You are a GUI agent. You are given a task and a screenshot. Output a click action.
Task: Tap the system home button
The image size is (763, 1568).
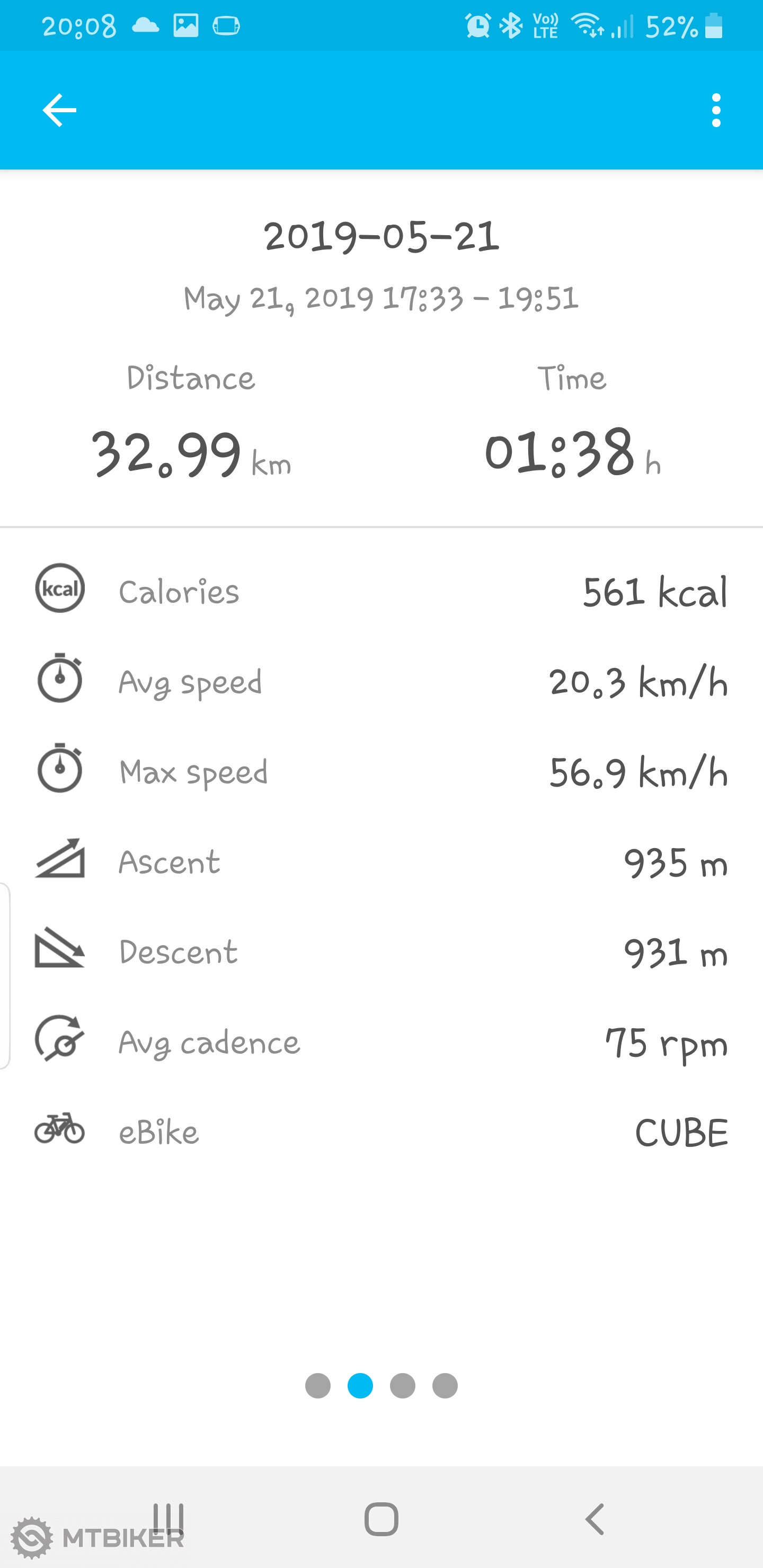point(381,1519)
